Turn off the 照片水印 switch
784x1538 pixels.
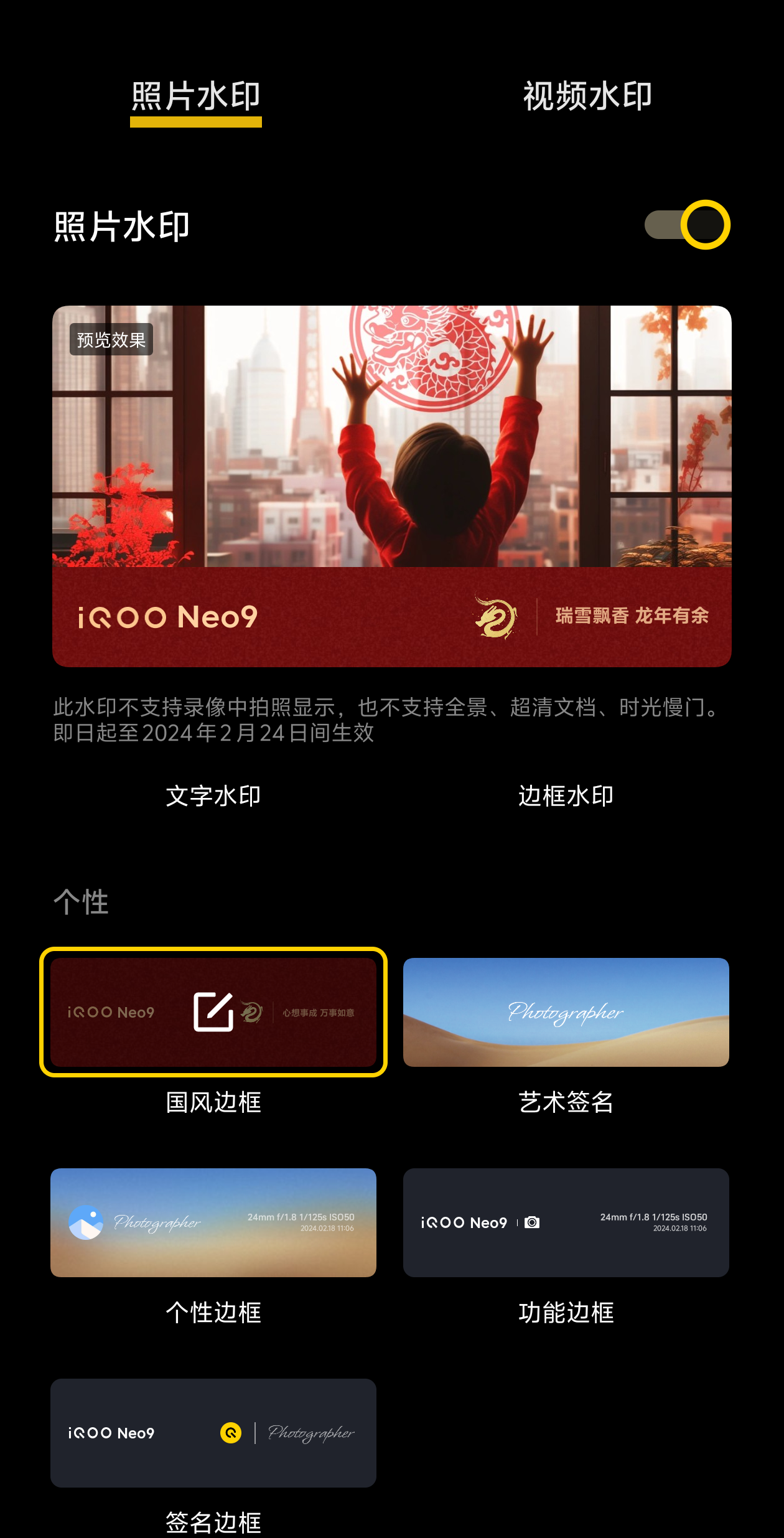coord(687,225)
